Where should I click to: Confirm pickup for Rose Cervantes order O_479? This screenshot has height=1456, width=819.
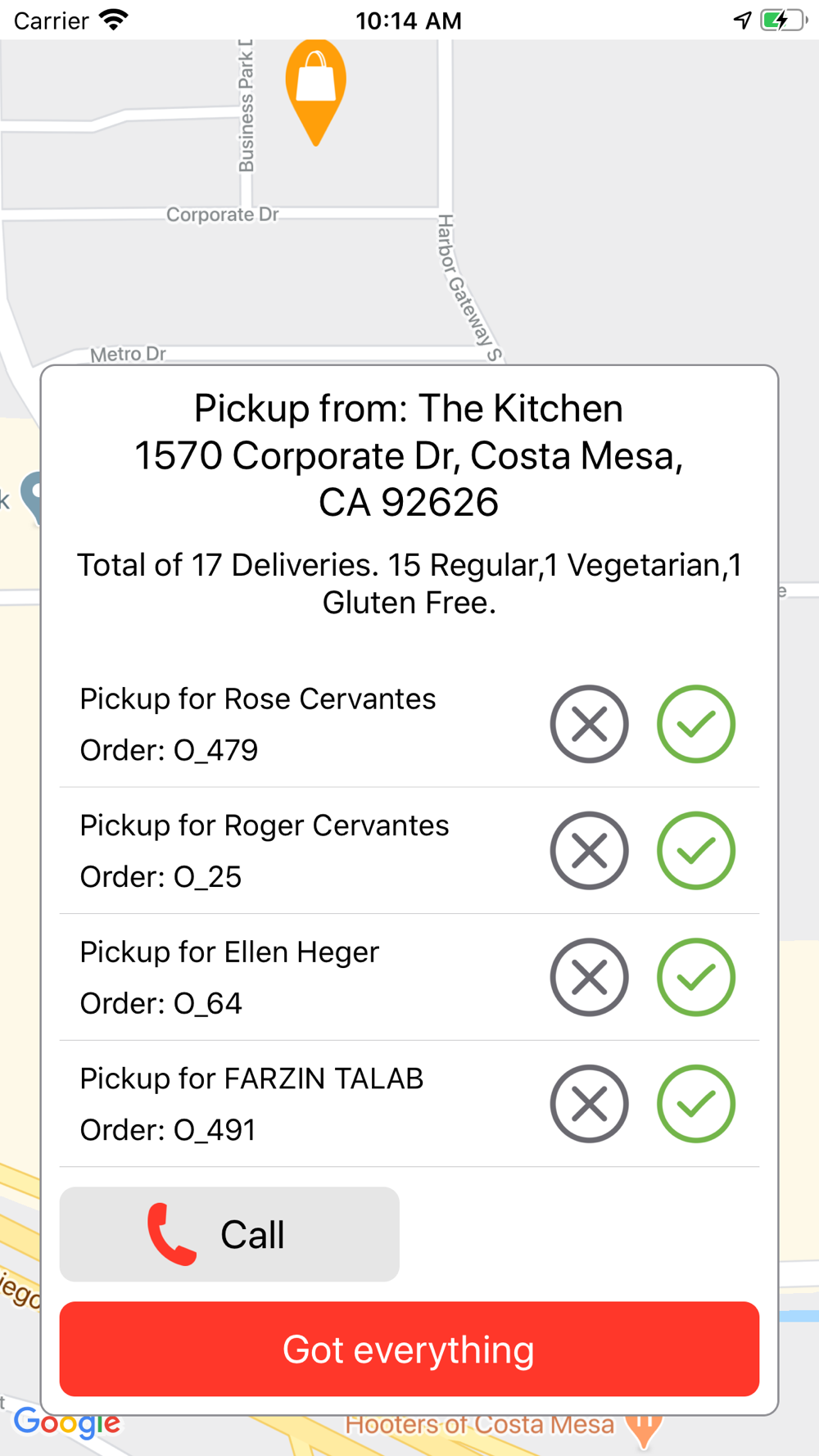pyautogui.click(x=696, y=724)
